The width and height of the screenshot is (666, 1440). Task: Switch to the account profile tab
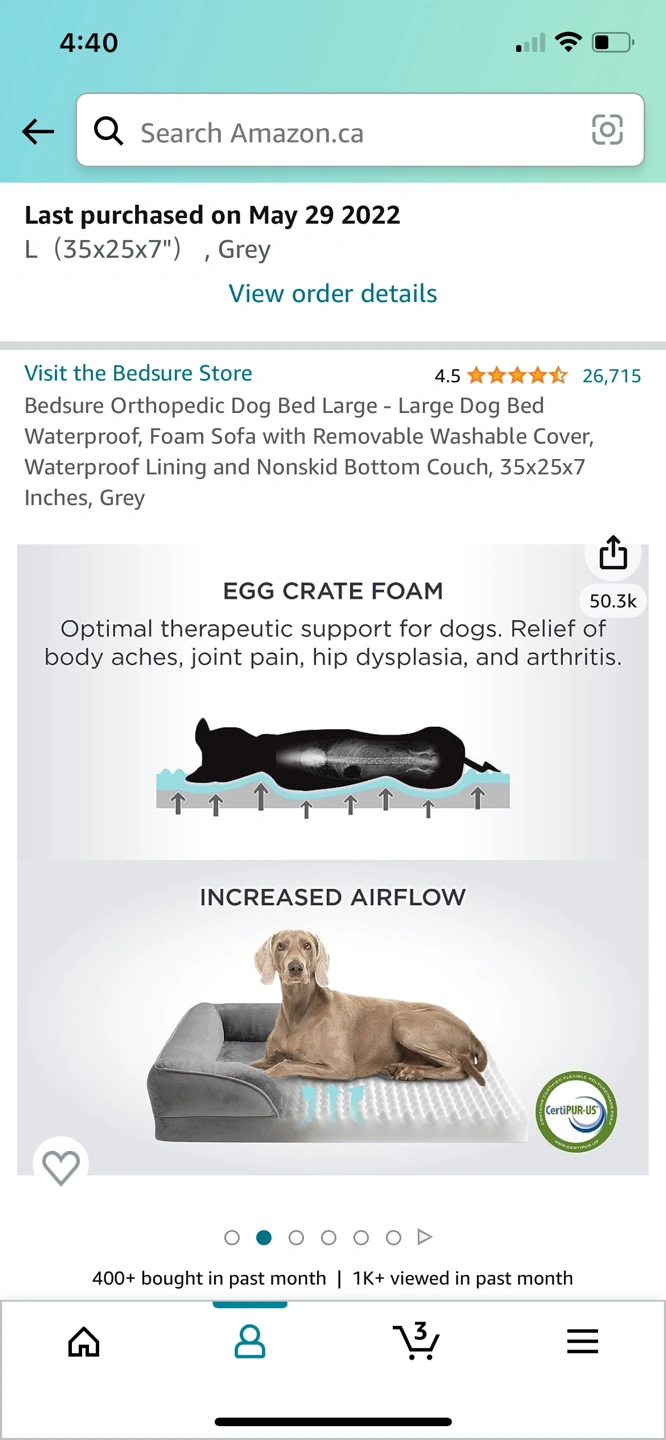250,1341
